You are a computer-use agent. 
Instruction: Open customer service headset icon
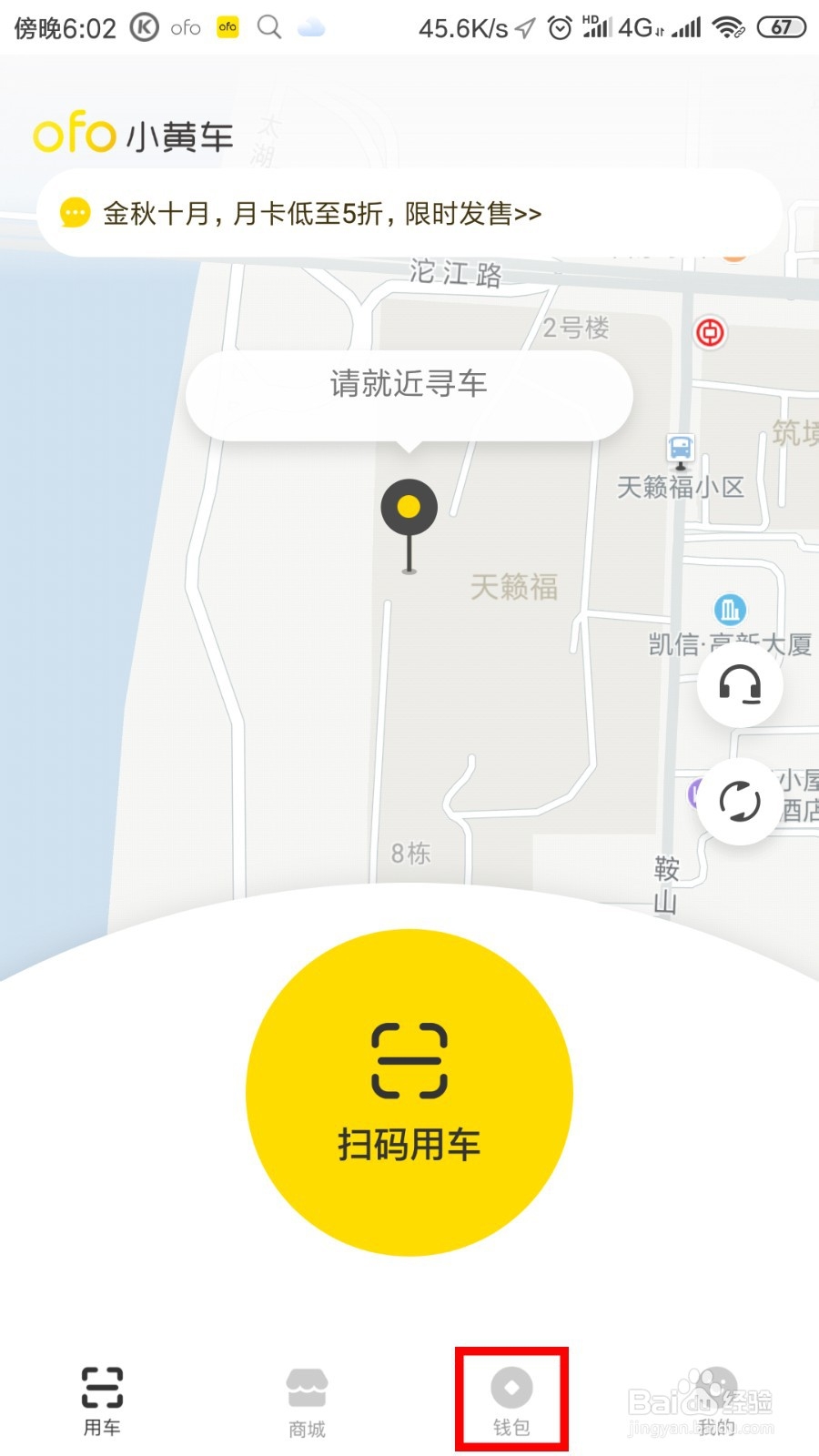pos(740,684)
